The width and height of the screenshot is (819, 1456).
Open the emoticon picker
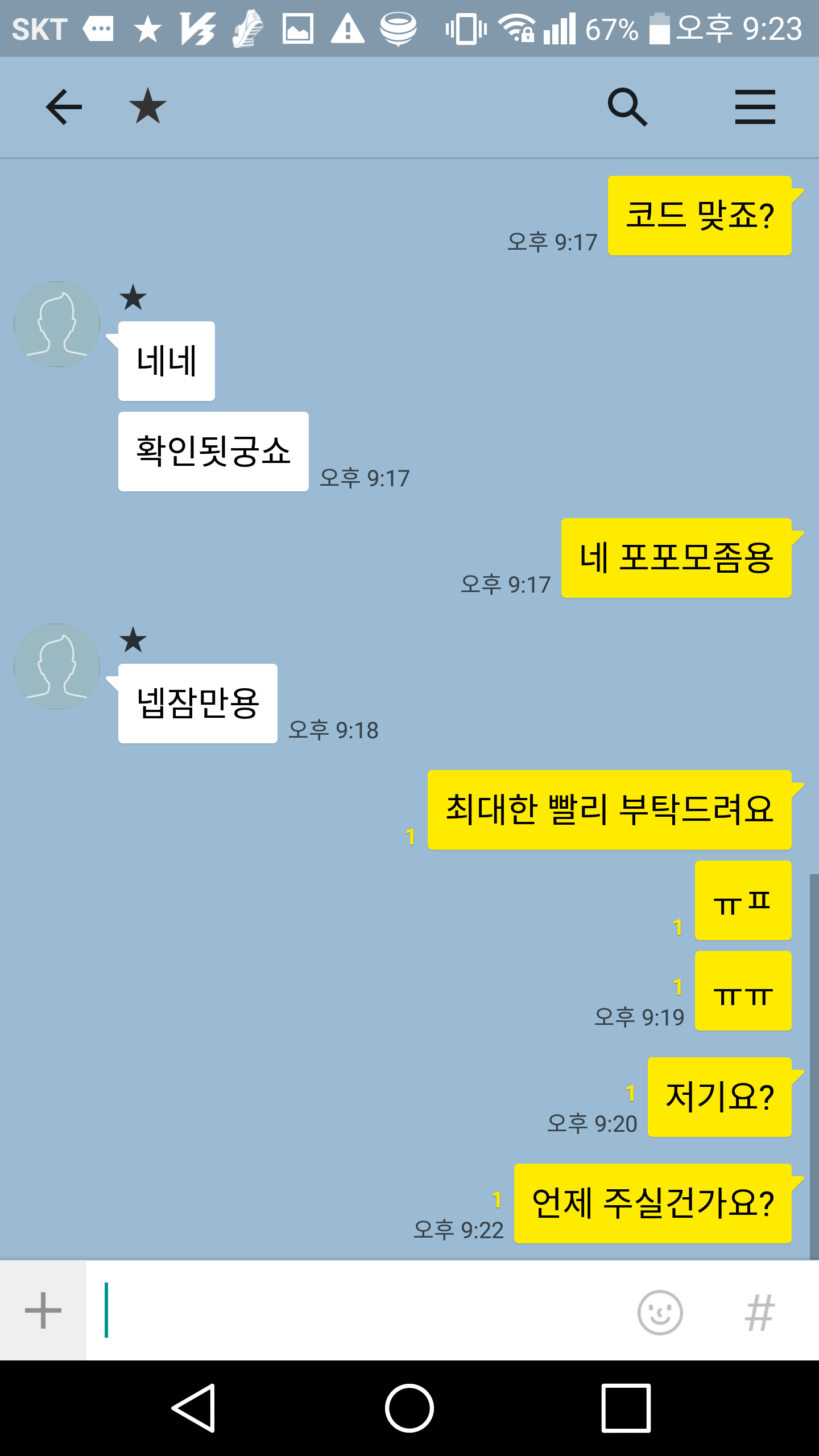[660, 1312]
